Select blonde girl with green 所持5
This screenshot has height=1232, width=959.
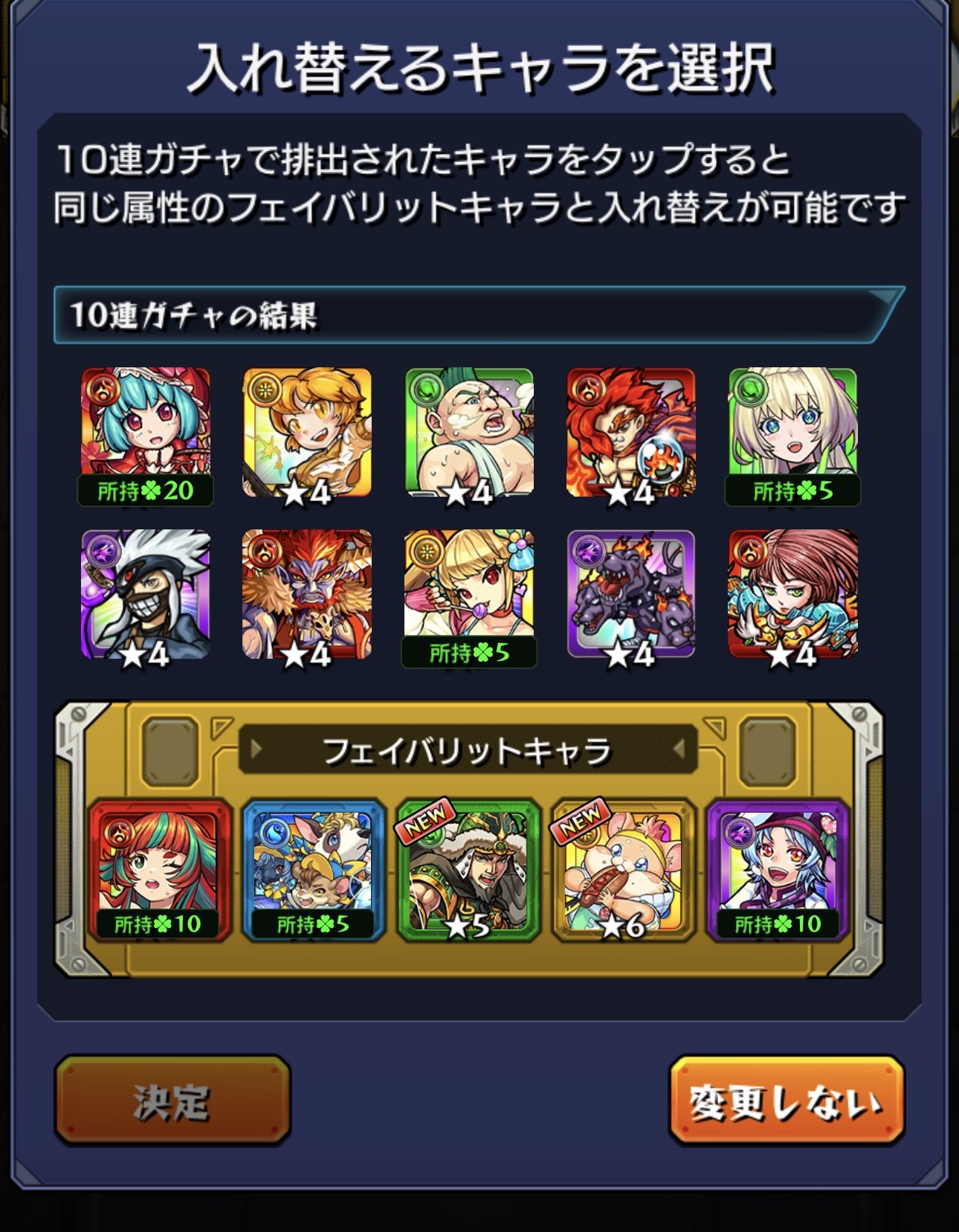[792, 433]
